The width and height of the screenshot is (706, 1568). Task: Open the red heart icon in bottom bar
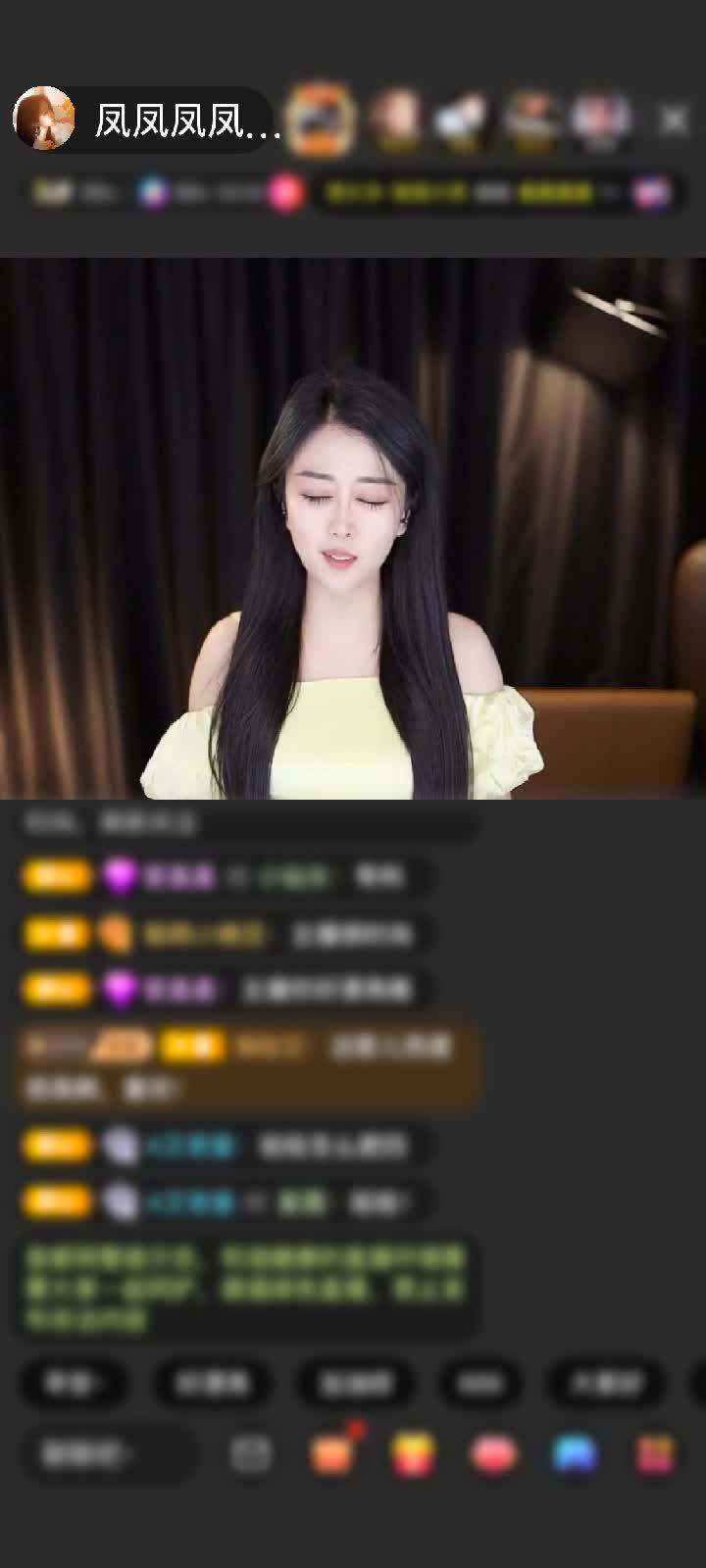(494, 1454)
